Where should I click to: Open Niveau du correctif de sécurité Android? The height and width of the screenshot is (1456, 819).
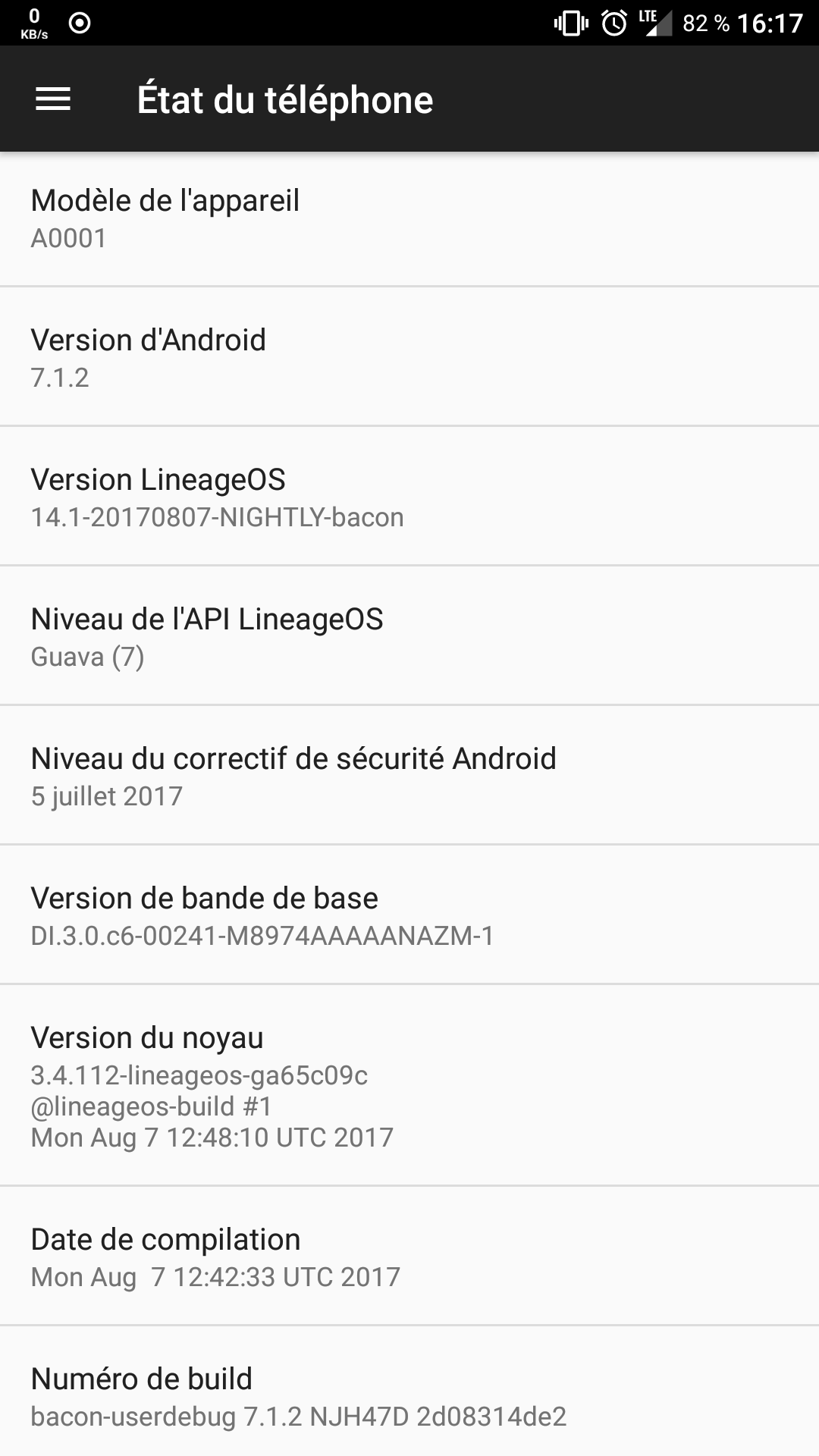tap(409, 775)
